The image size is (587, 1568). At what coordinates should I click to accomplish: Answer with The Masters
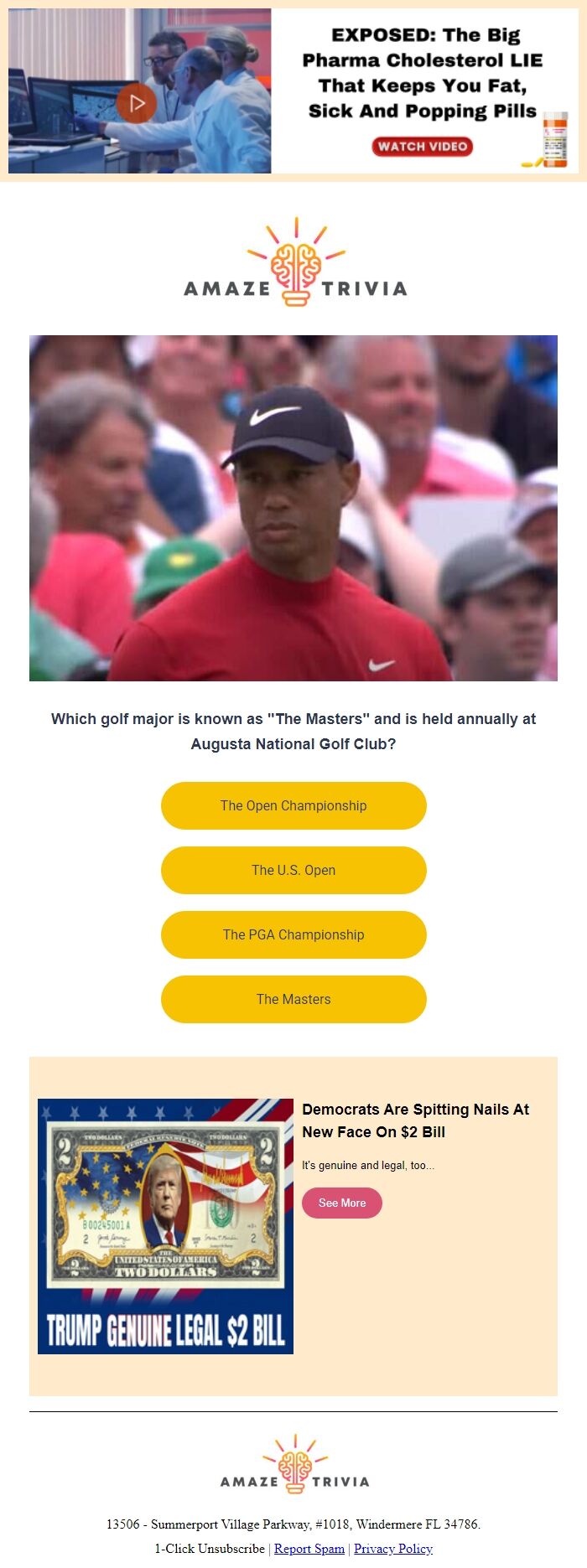[x=293, y=999]
